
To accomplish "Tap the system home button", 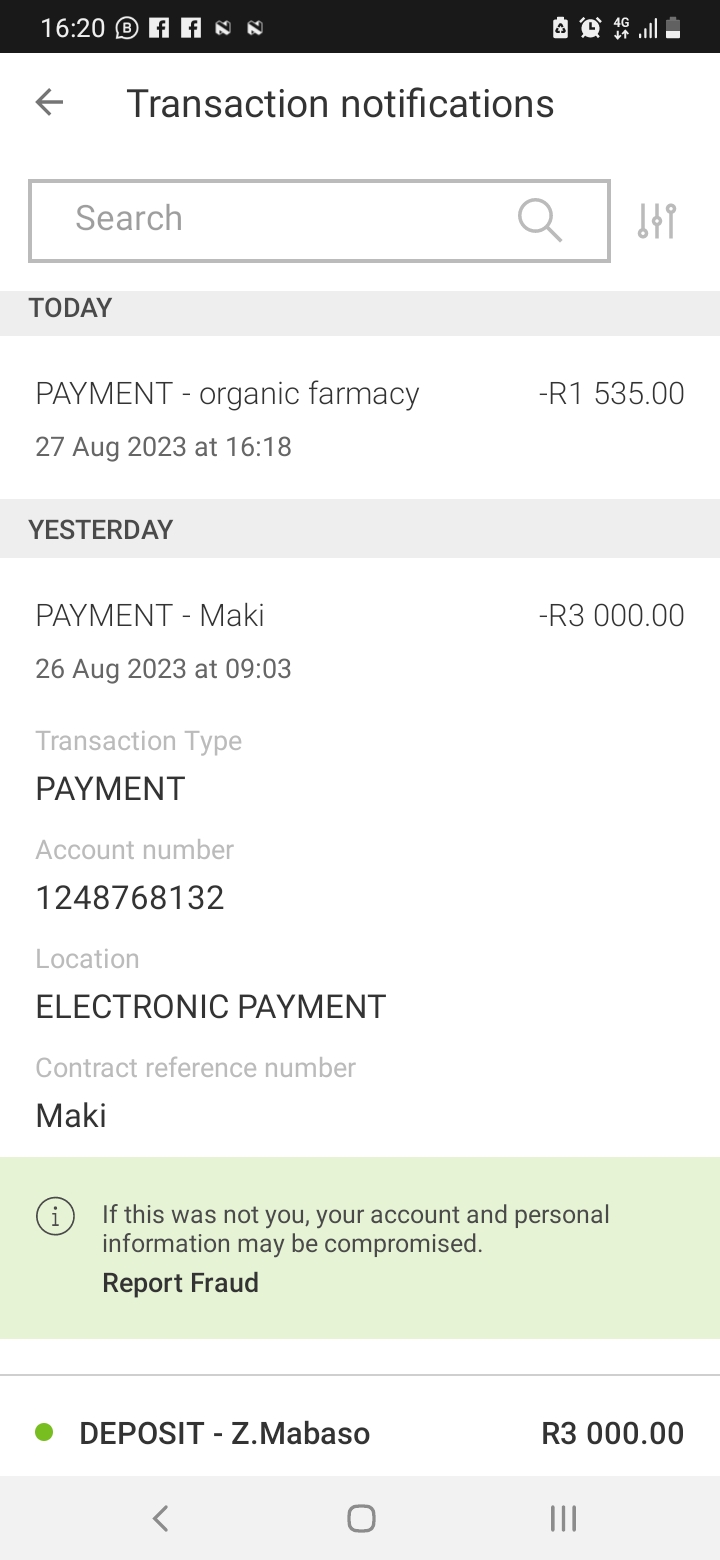I will (x=361, y=1519).
